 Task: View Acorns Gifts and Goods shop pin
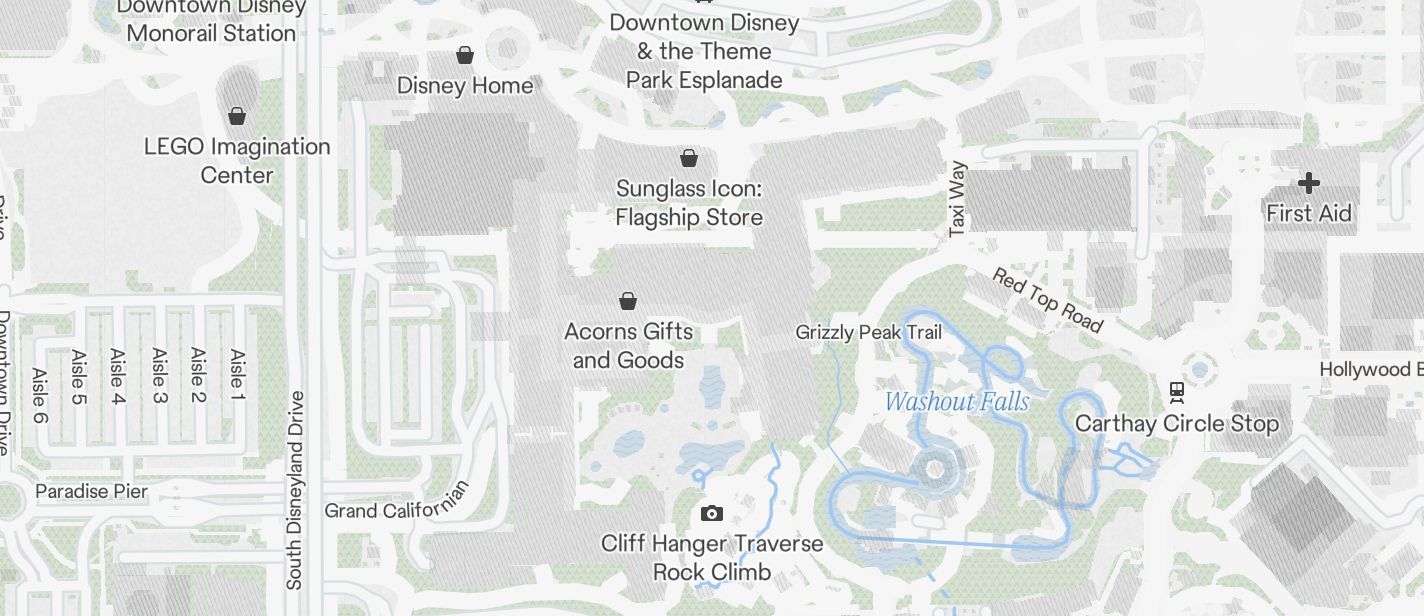tap(628, 301)
